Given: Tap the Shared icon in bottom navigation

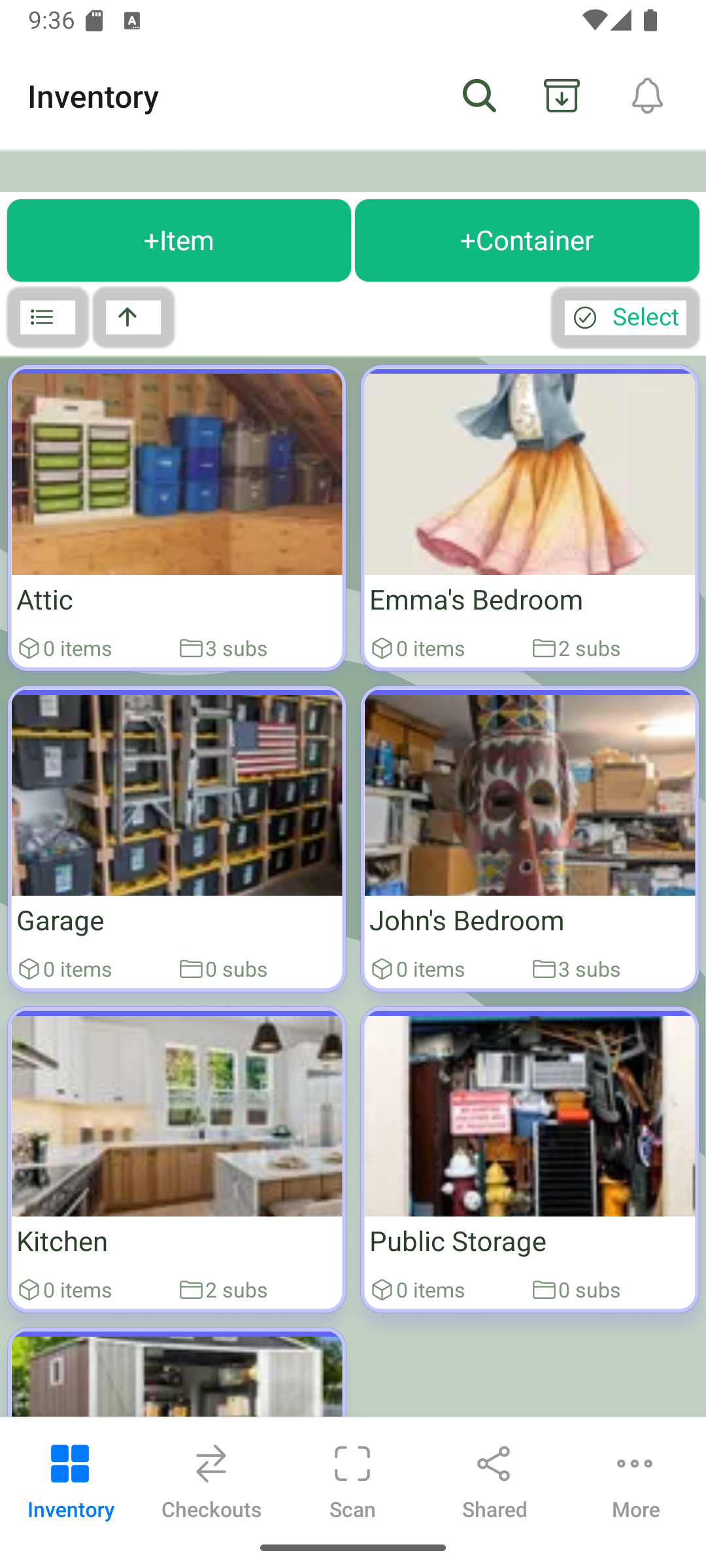Looking at the screenshot, I should click(494, 1482).
